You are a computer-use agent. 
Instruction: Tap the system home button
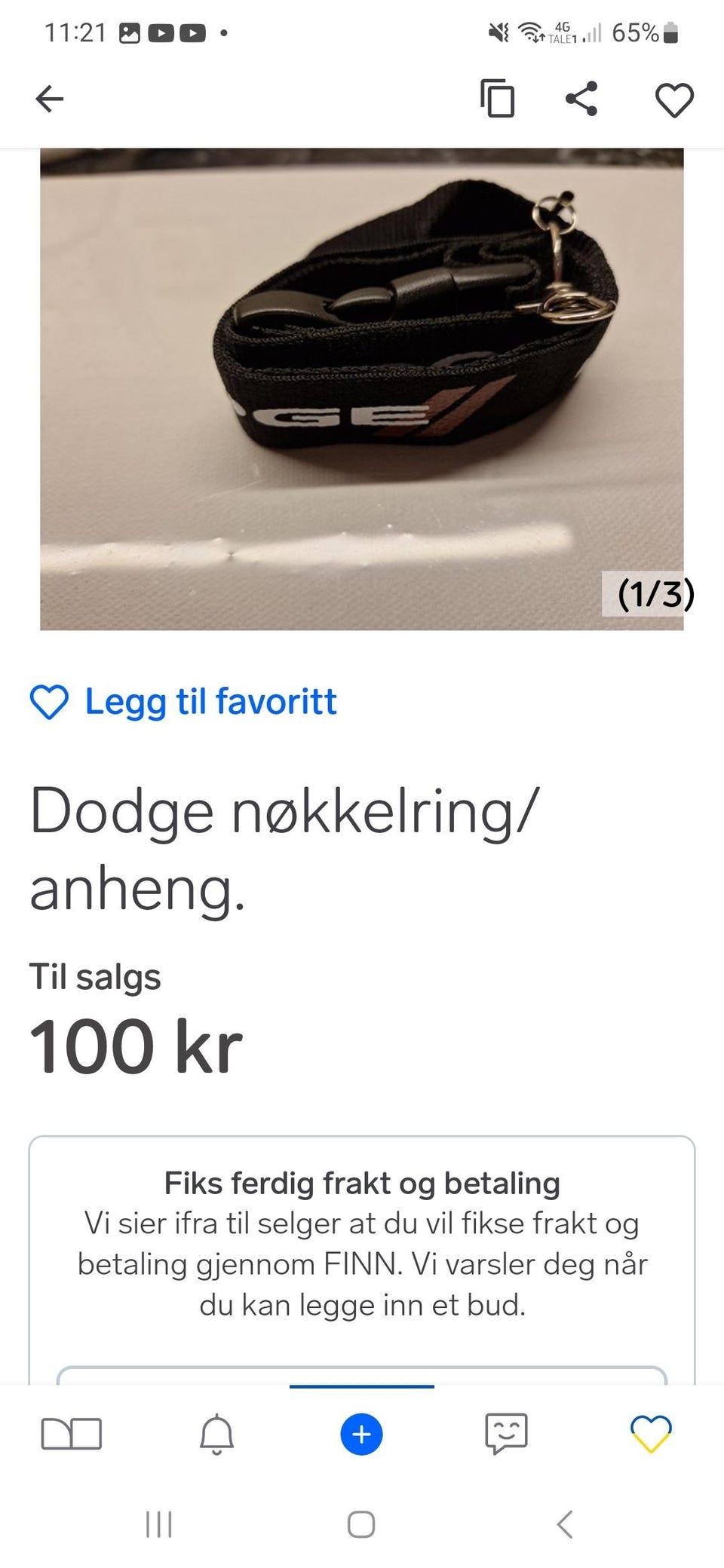tap(361, 1524)
